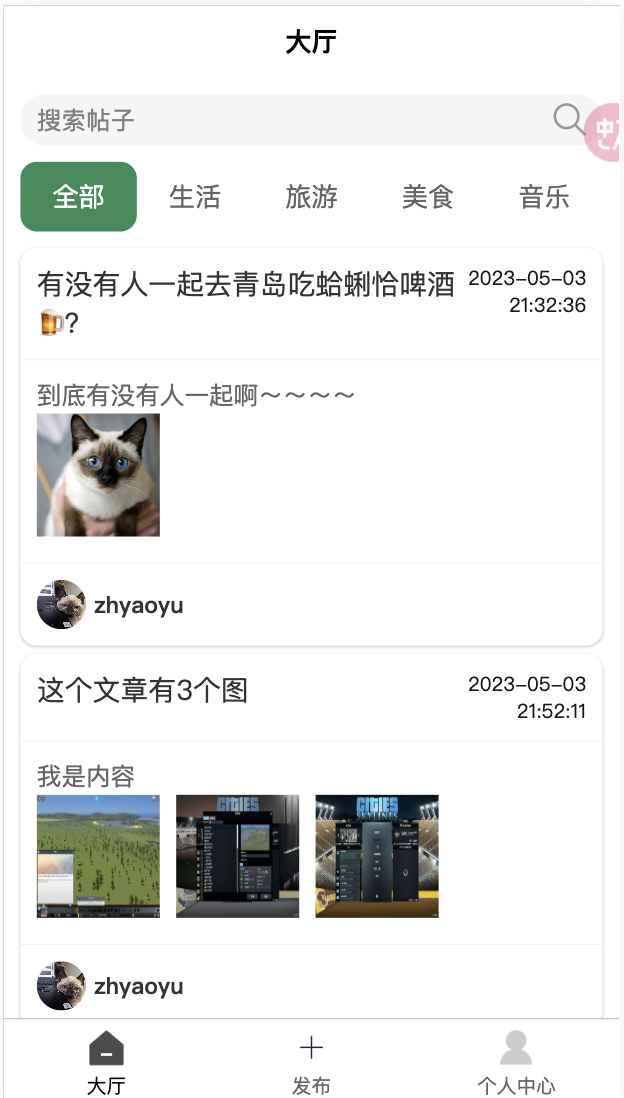Select the 全部 category tab
624x1098 pixels.
[78, 197]
